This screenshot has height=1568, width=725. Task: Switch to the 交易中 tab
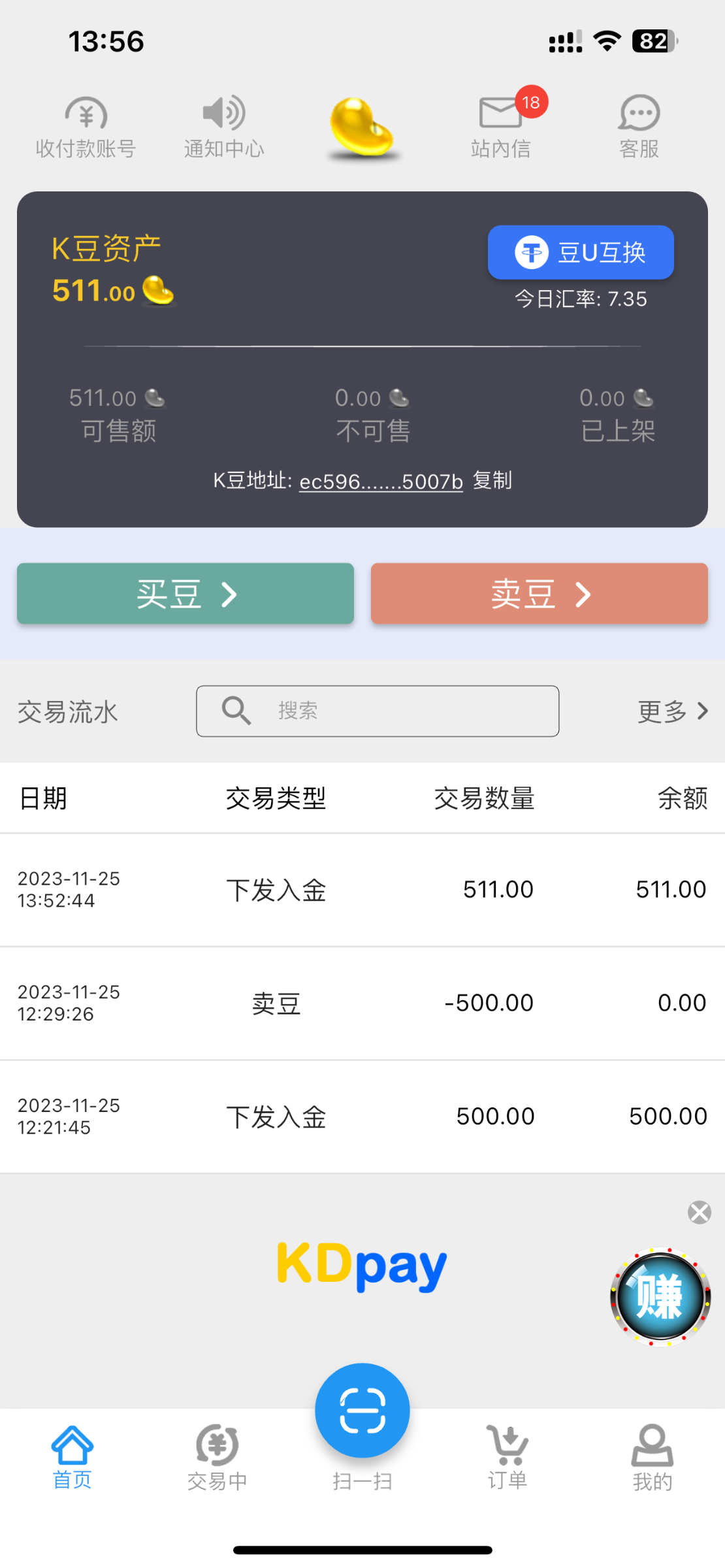point(217,1458)
